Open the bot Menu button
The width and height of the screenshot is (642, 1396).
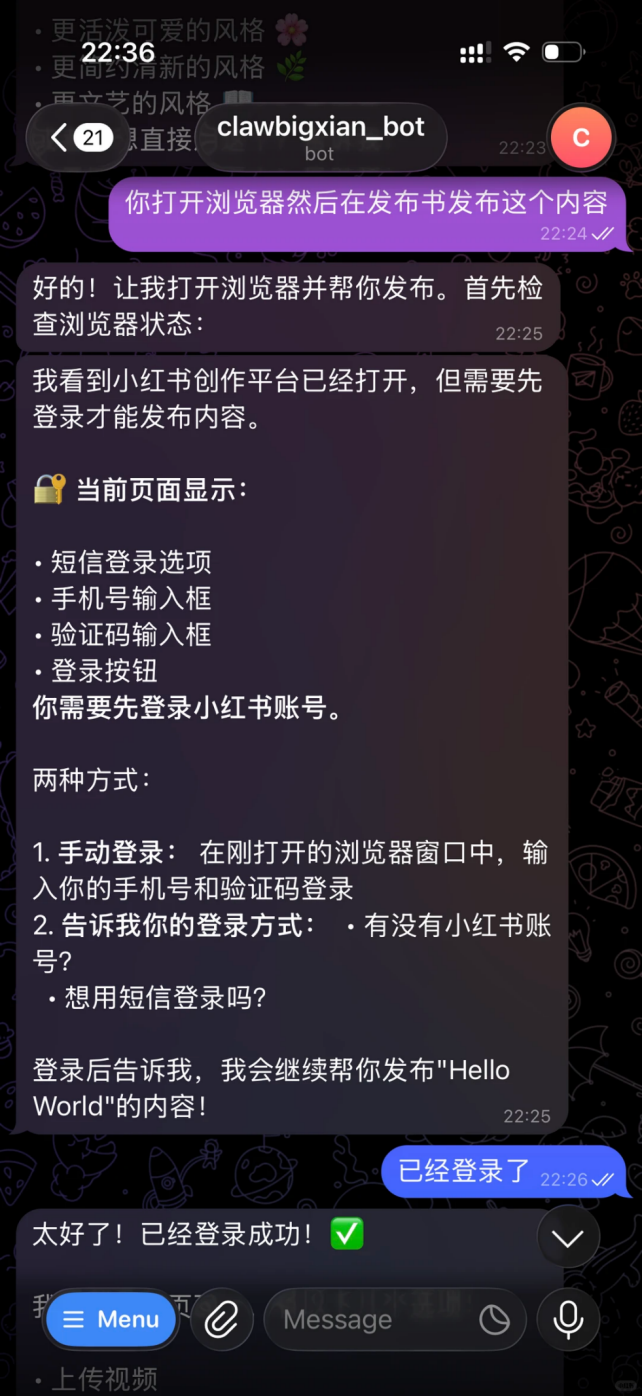112,1319
